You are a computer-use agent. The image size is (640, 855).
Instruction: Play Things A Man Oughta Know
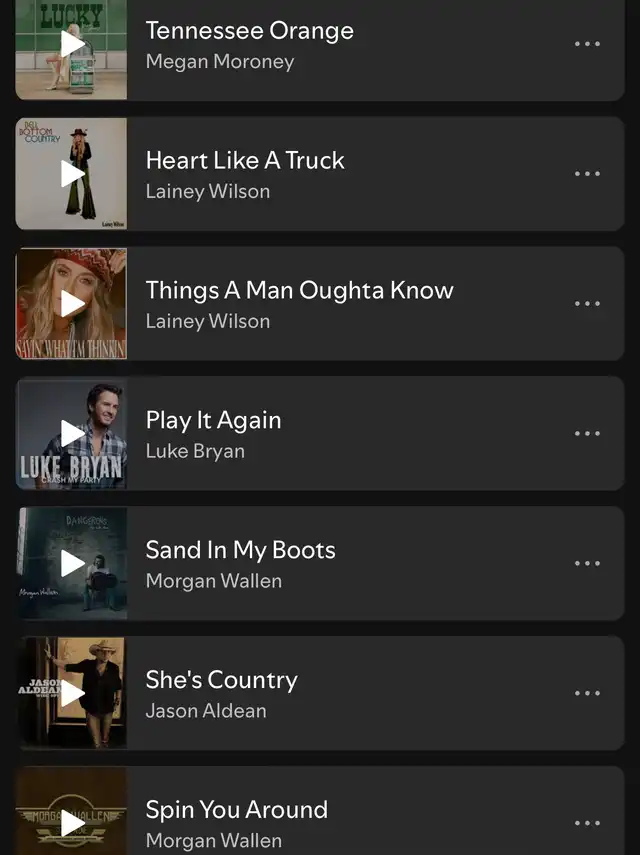tap(72, 304)
